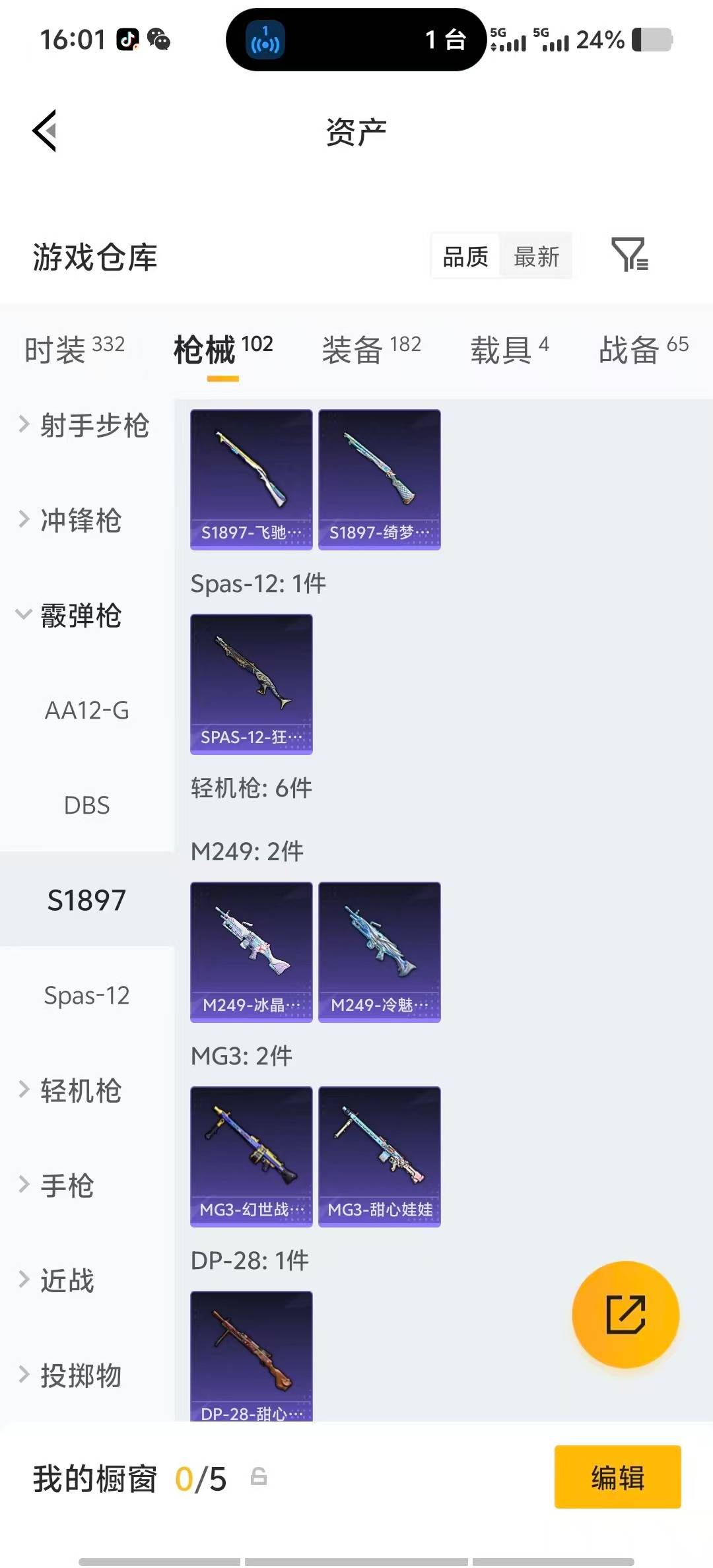Image resolution: width=713 pixels, height=1568 pixels.
Task: View the MG3-甜心娃娃 skin thumbnail
Action: click(x=379, y=1156)
